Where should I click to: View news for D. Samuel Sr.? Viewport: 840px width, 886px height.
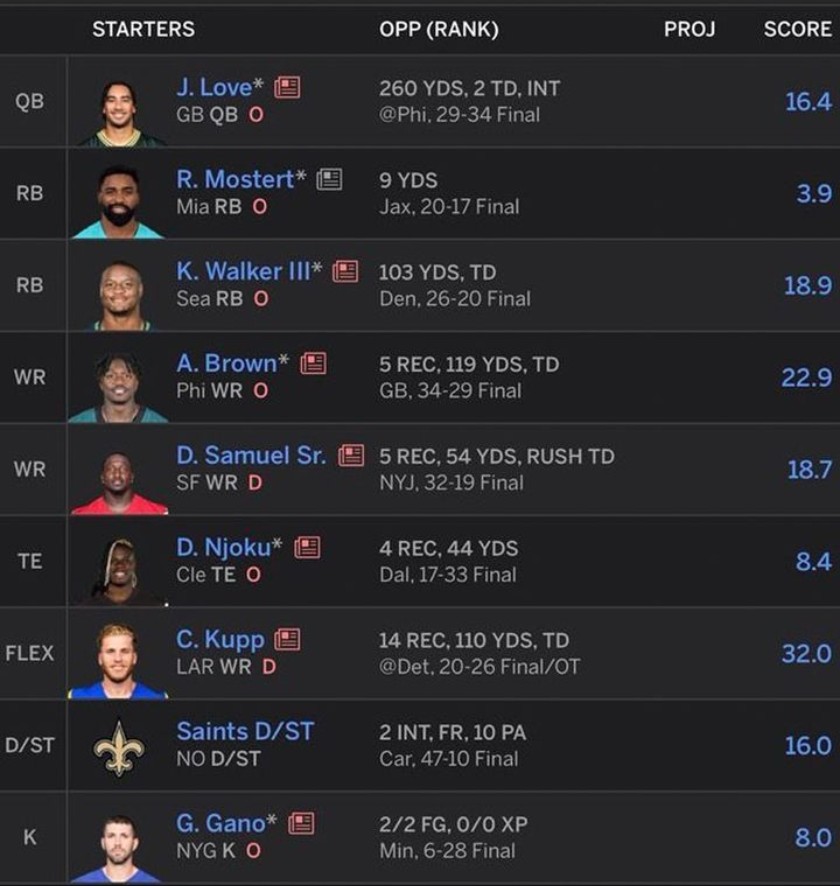(x=351, y=456)
